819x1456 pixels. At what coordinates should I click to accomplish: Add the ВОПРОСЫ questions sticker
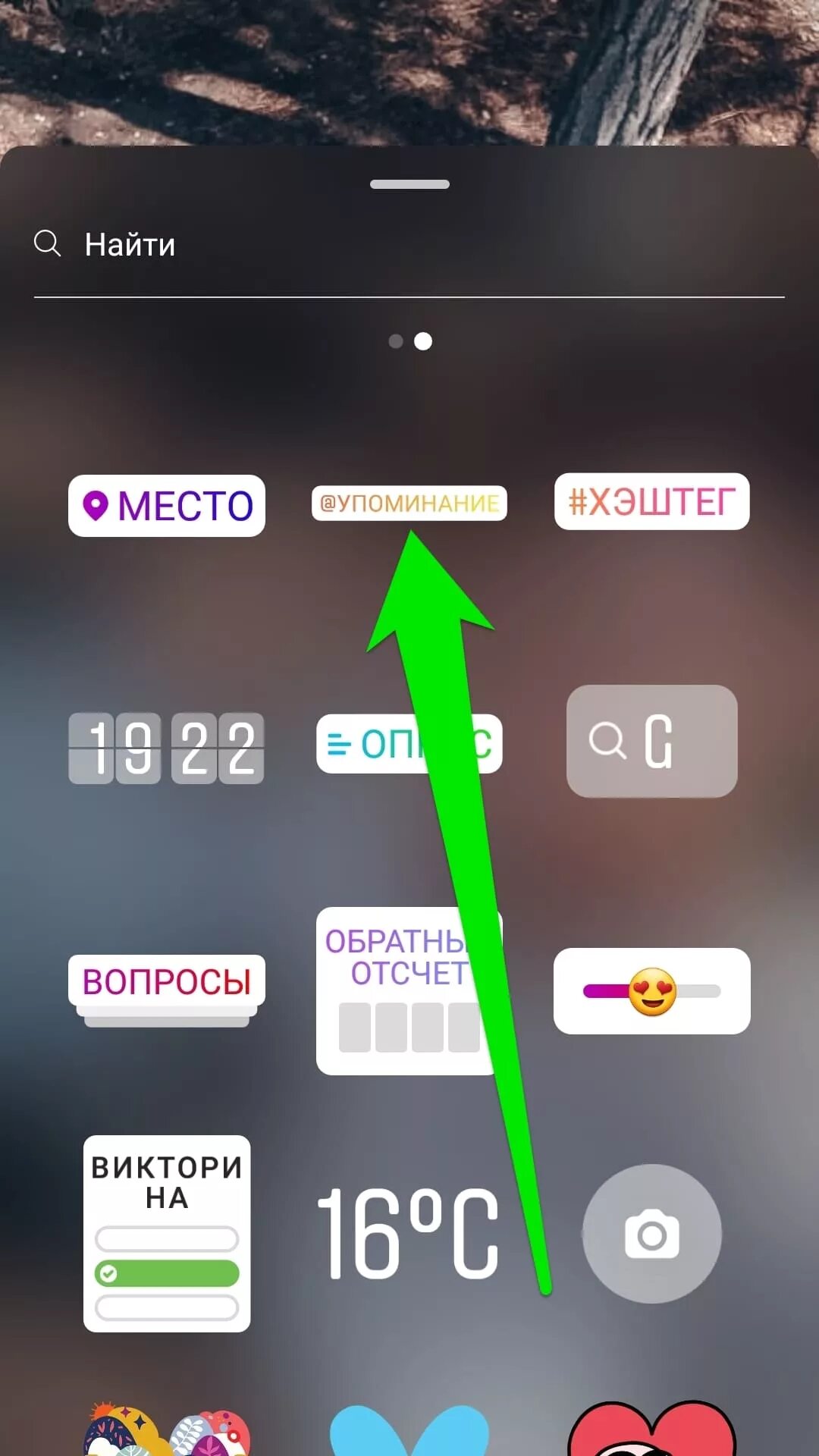[167, 982]
